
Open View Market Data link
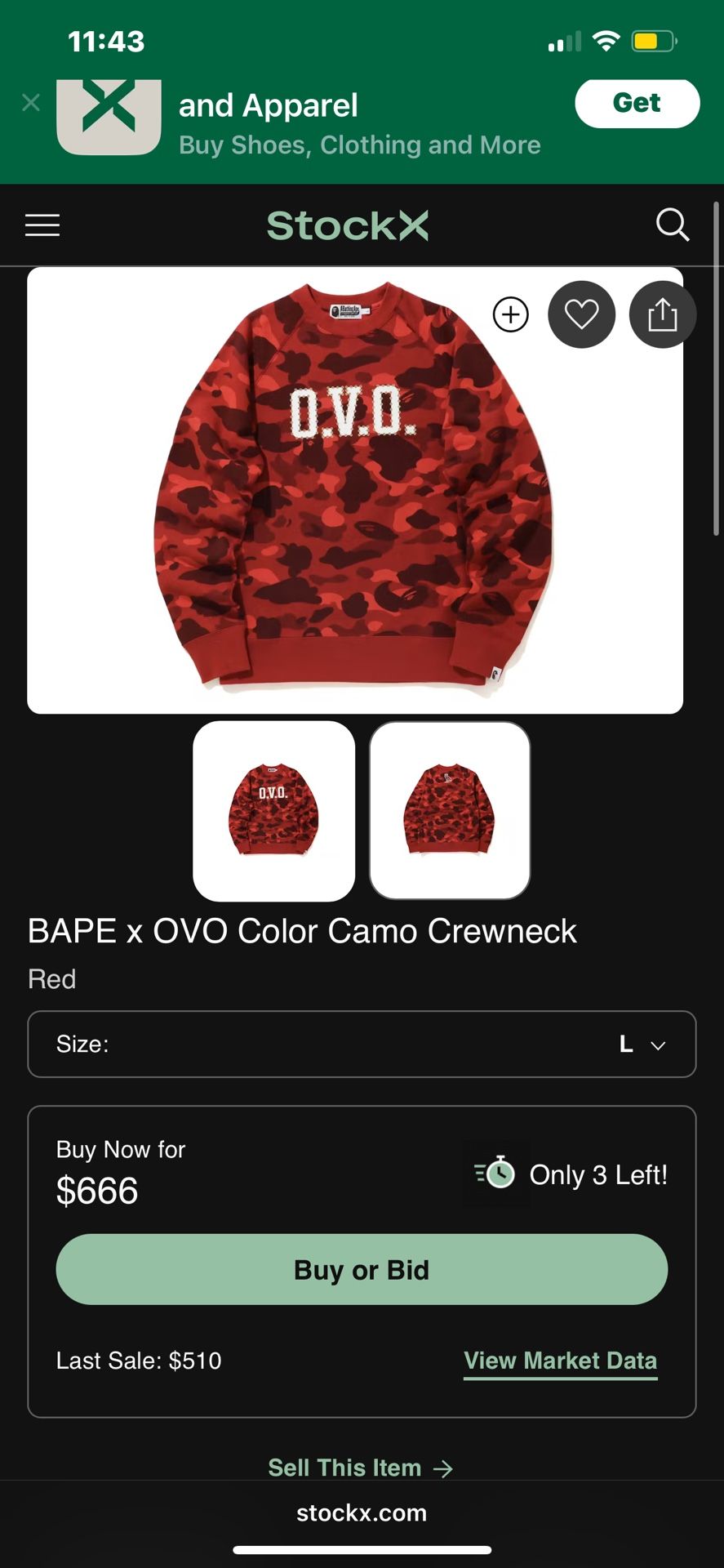pyautogui.click(x=560, y=1361)
